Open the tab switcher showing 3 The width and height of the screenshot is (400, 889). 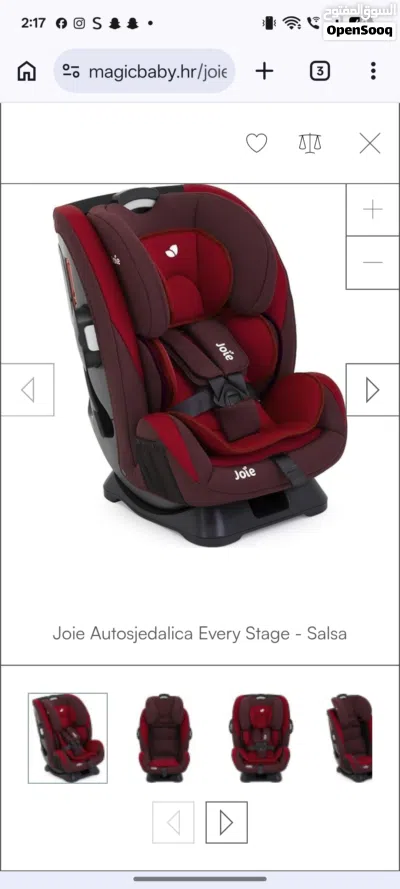pos(320,71)
